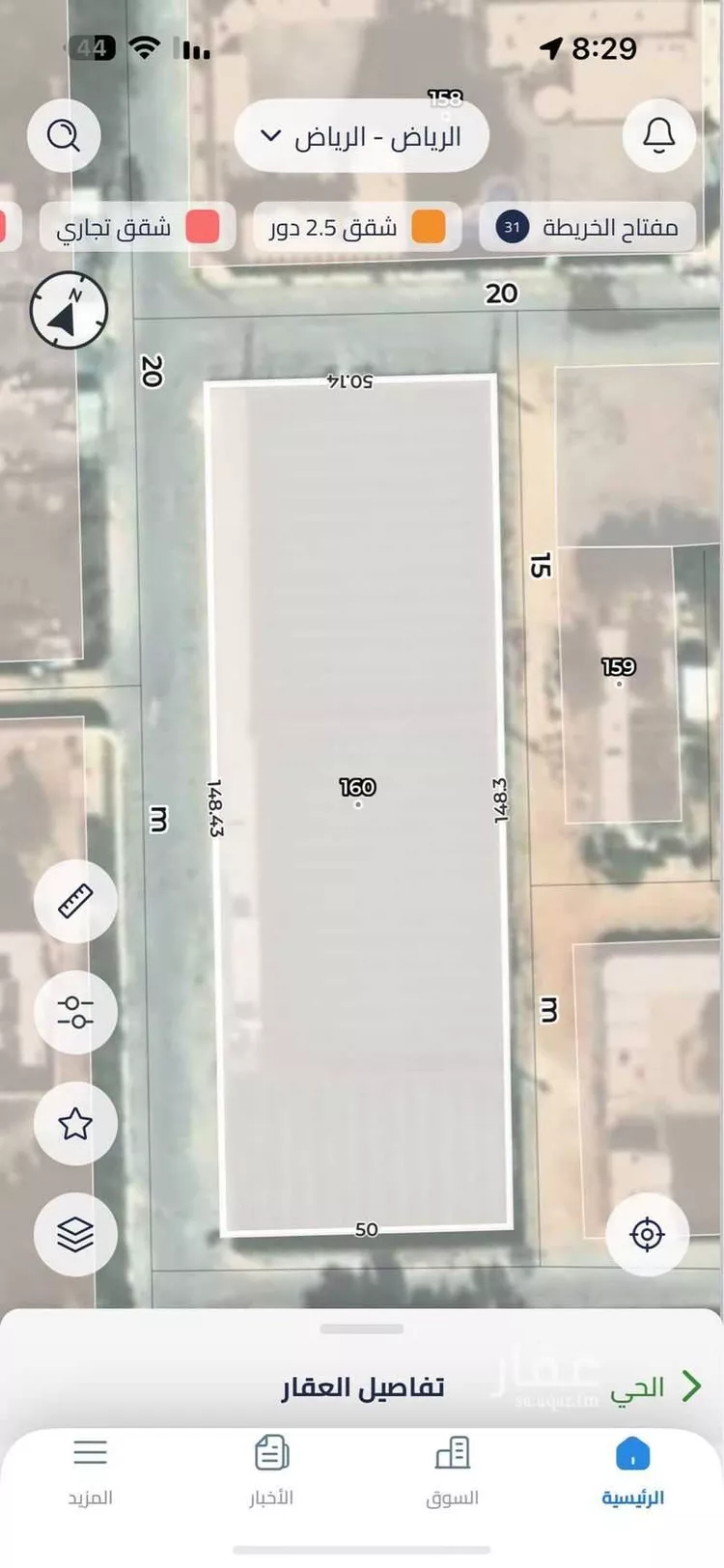This screenshot has width=724, height=1568.
Task: Open map layers selector
Action: 75,1234
